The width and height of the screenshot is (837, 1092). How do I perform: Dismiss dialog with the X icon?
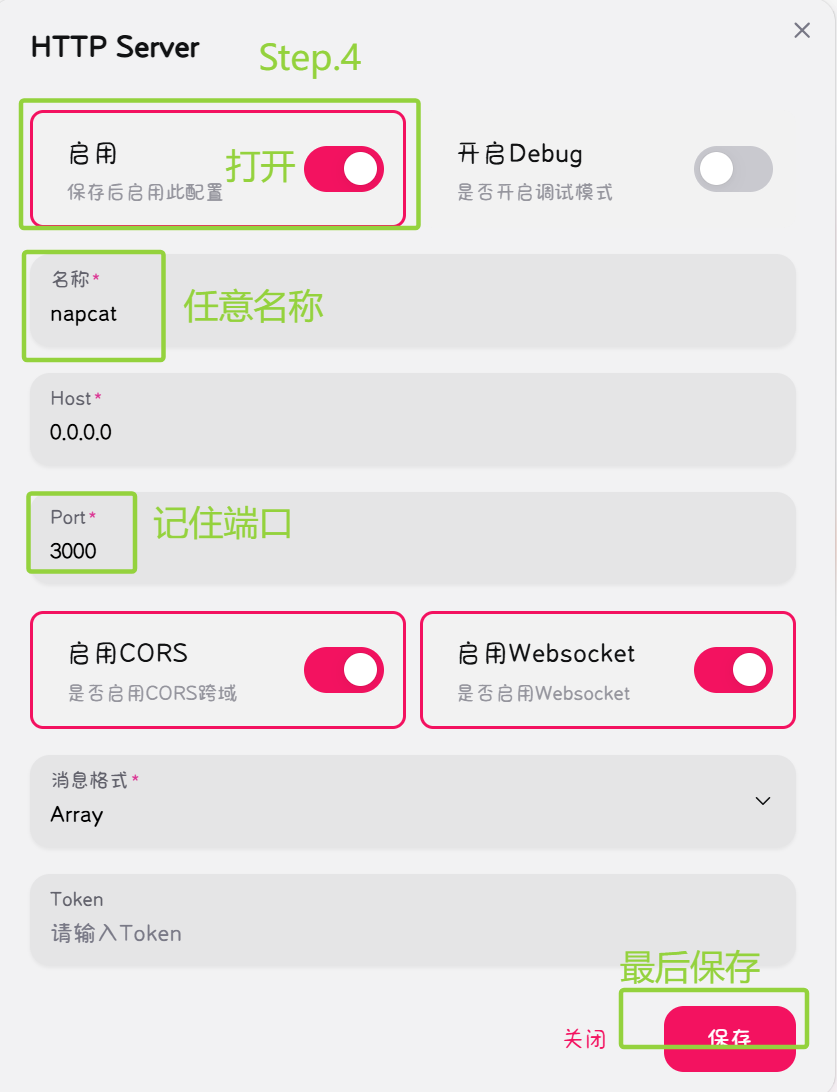[x=801, y=30]
